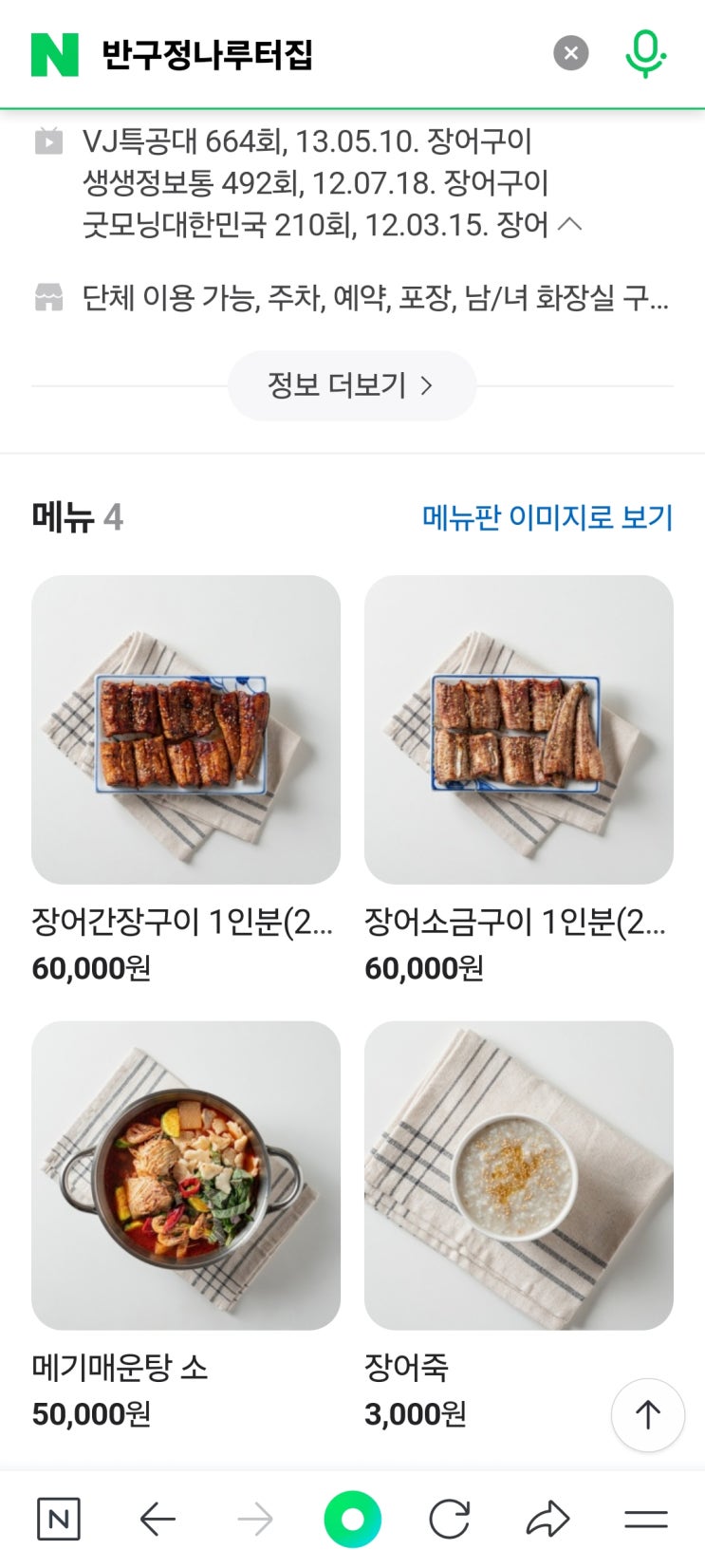This screenshot has height=1568, width=705.
Task: Open 정보 더보기 for more info
Action: click(351, 385)
